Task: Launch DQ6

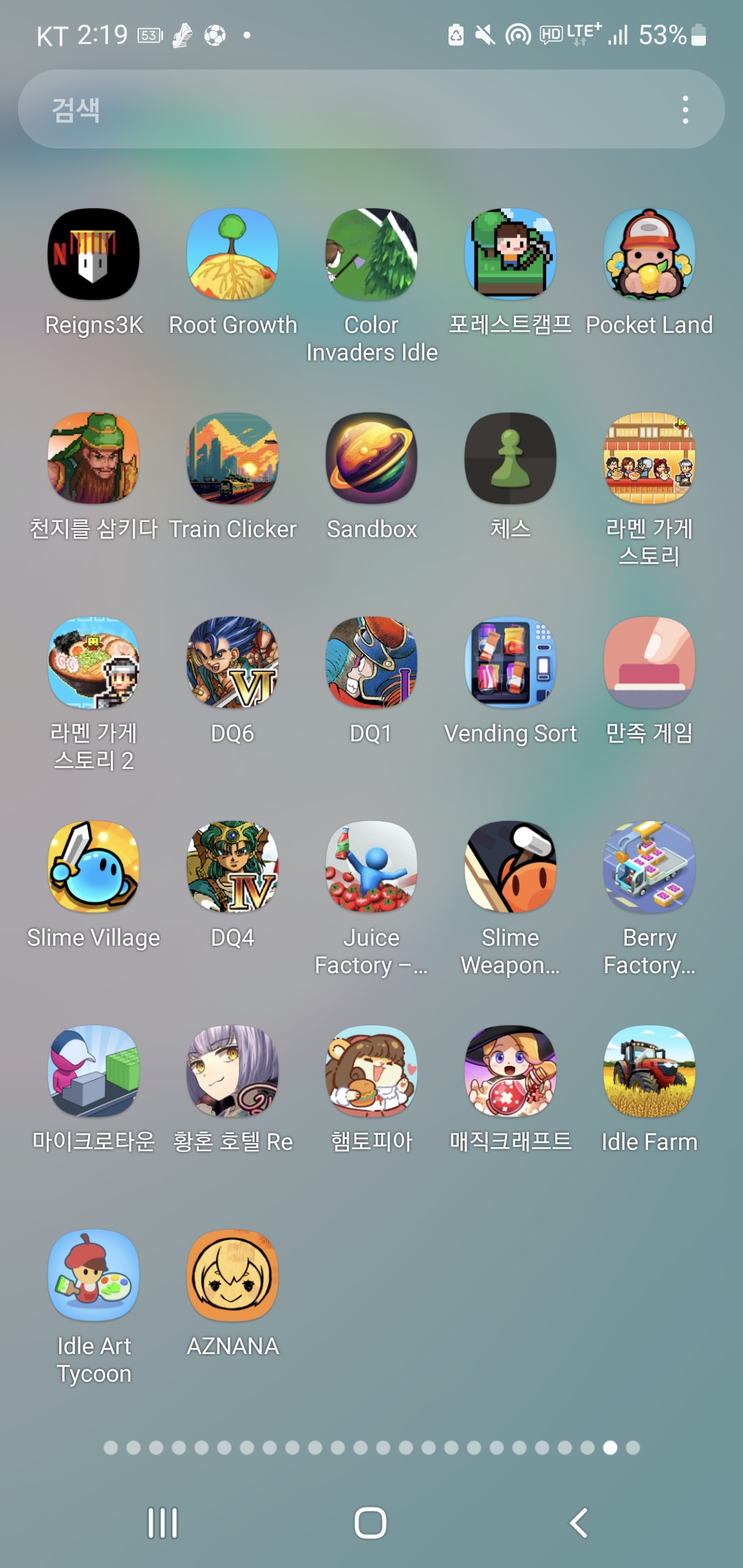Action: 233,663
